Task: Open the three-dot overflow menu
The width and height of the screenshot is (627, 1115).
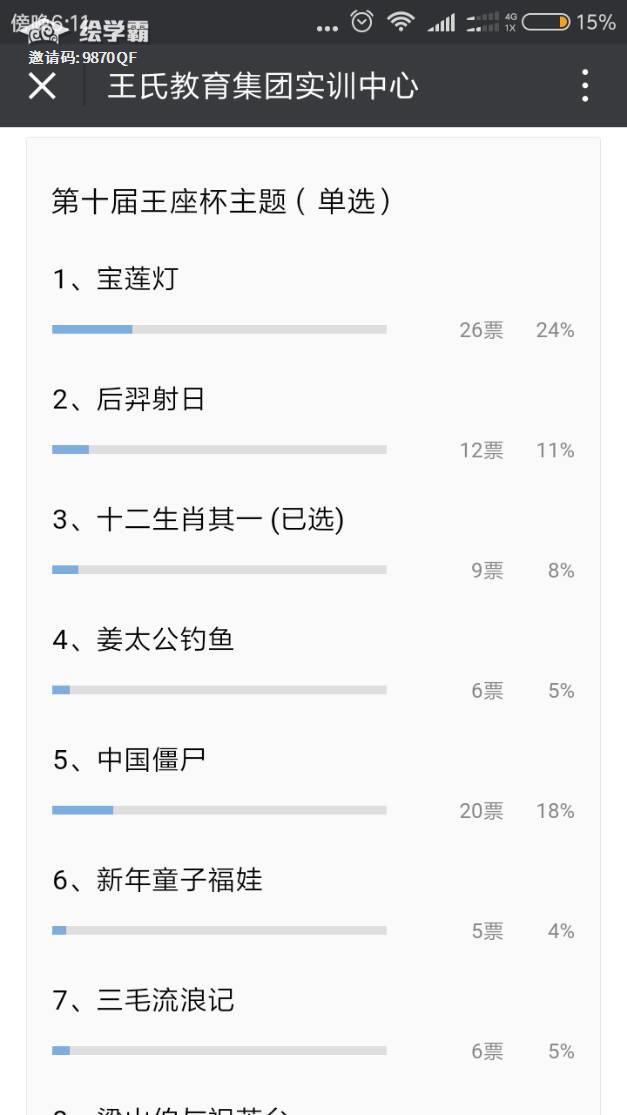Action: (585, 86)
